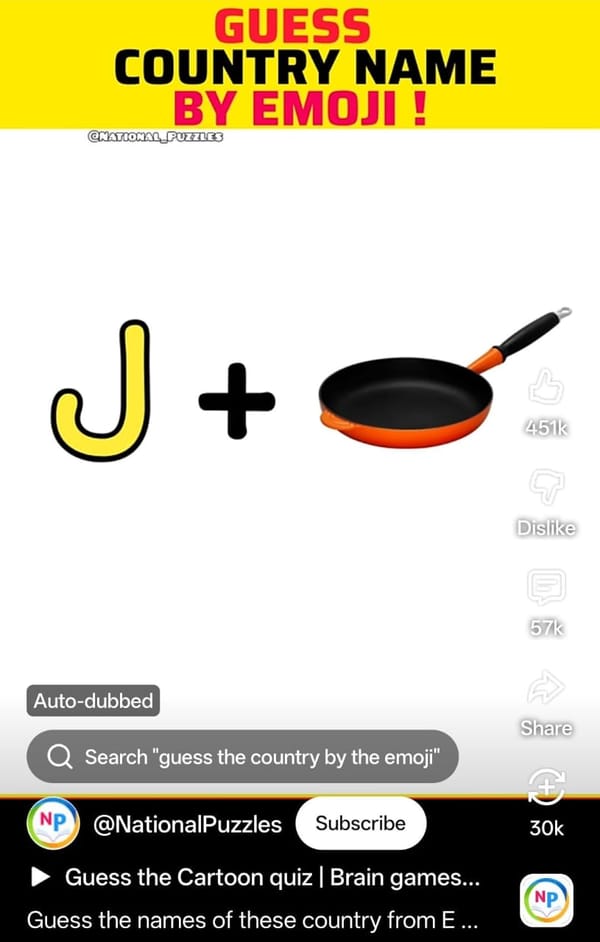Open the comments section
The height and width of the screenshot is (942, 600).
point(546,587)
